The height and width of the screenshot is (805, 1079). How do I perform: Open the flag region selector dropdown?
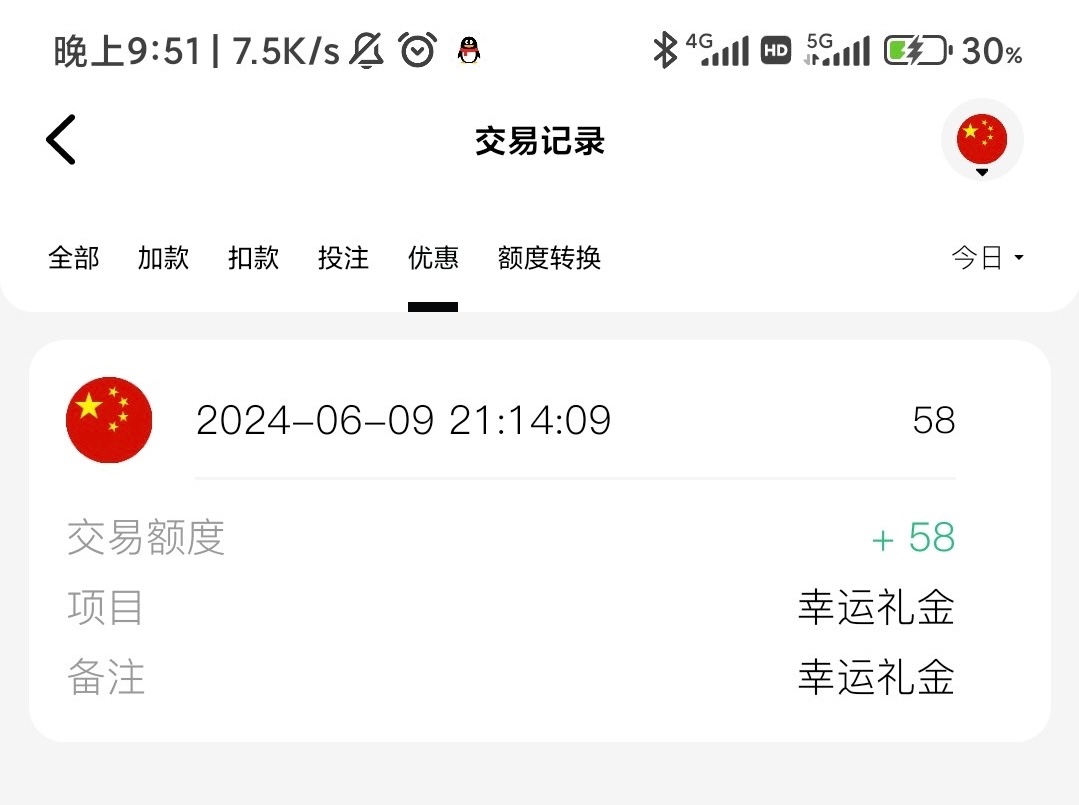pos(981,141)
